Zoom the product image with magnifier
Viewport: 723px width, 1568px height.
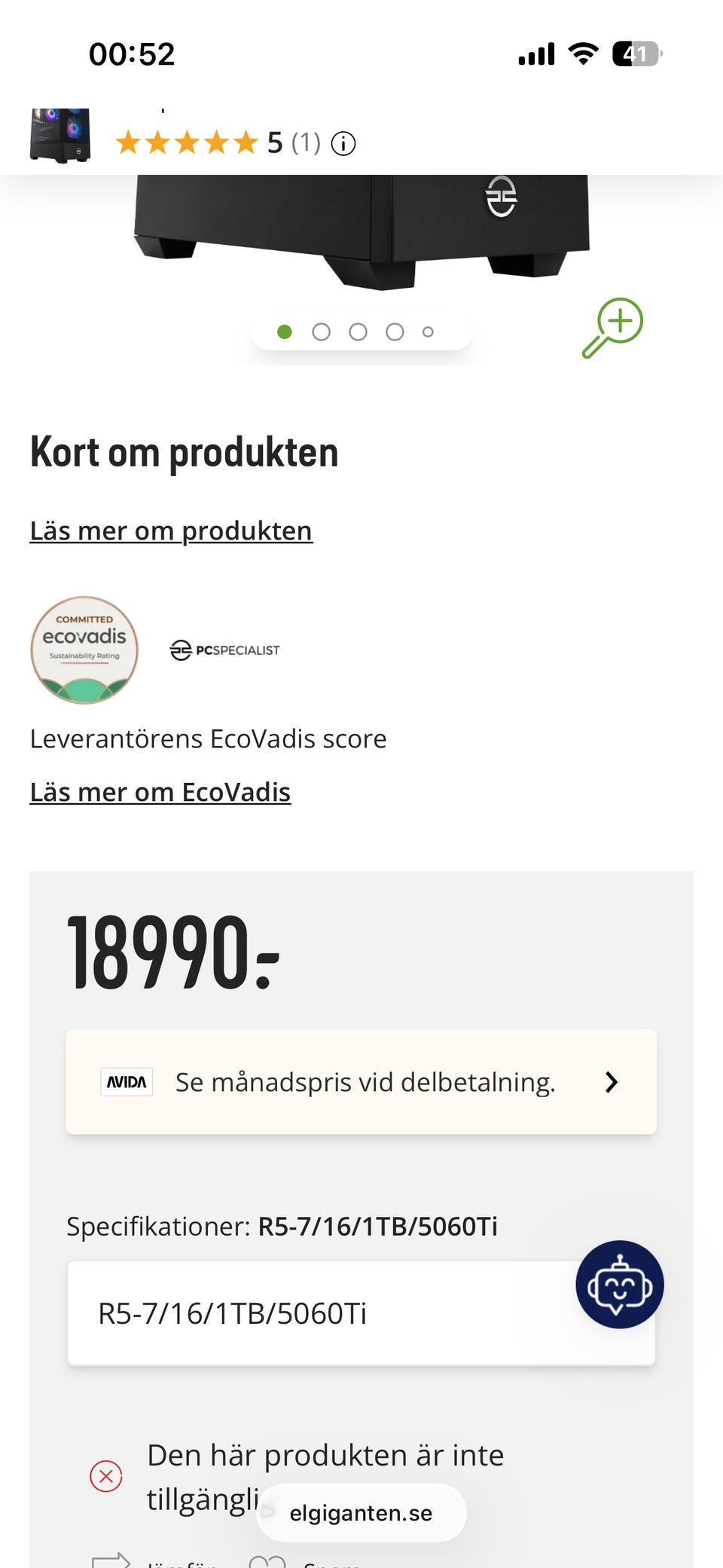tap(612, 328)
